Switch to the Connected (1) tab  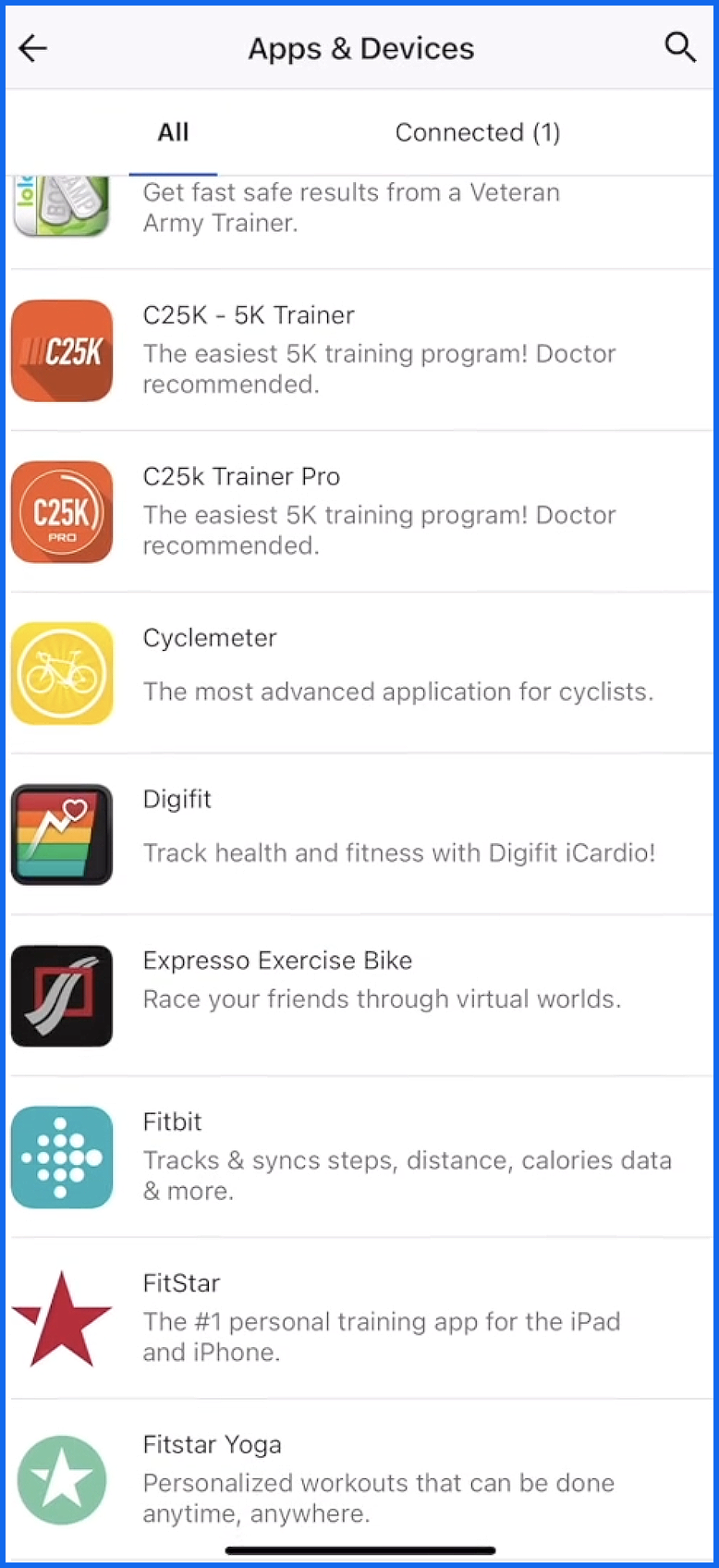pyautogui.click(x=478, y=132)
